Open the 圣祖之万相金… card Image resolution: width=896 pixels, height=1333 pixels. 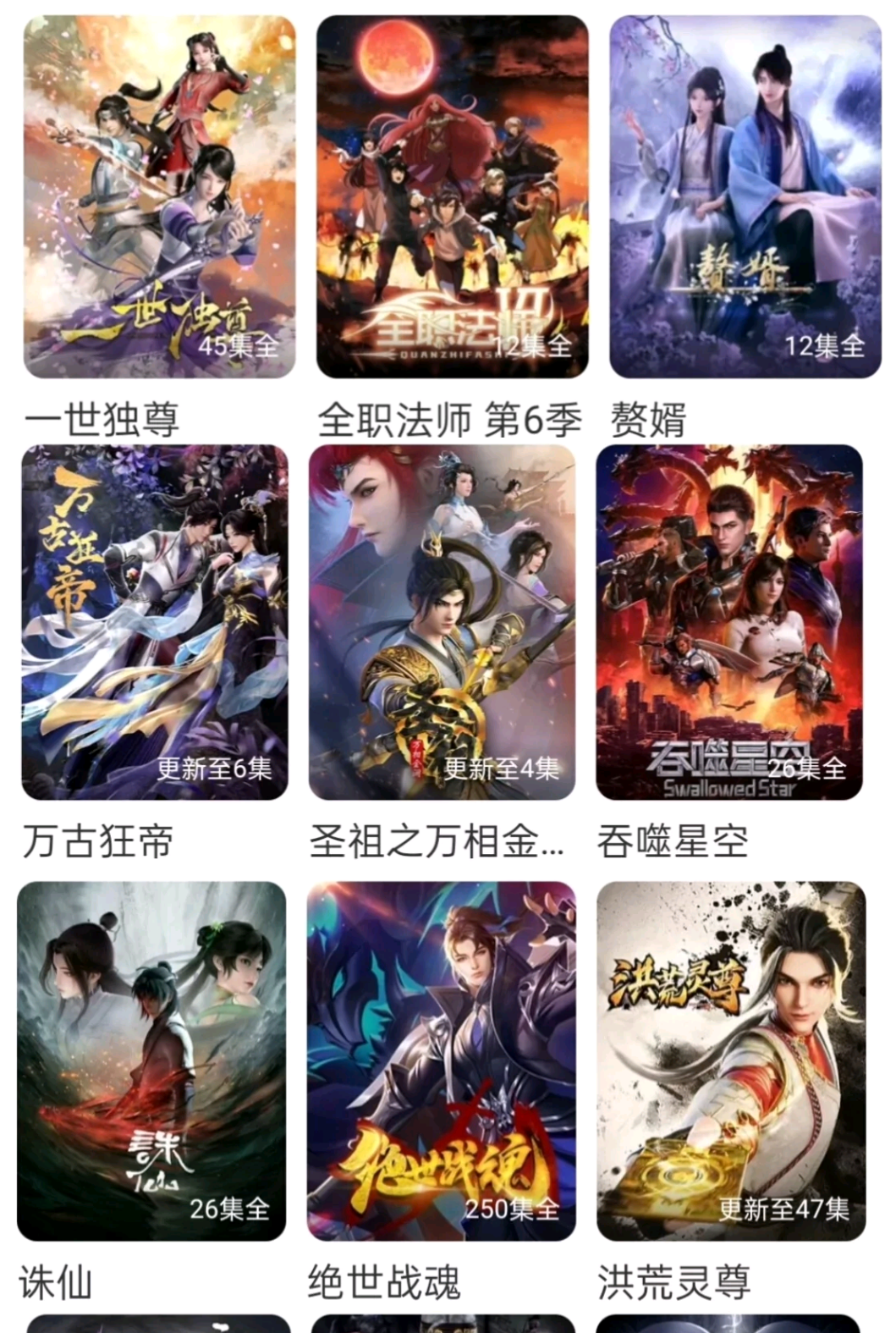[x=442, y=622]
